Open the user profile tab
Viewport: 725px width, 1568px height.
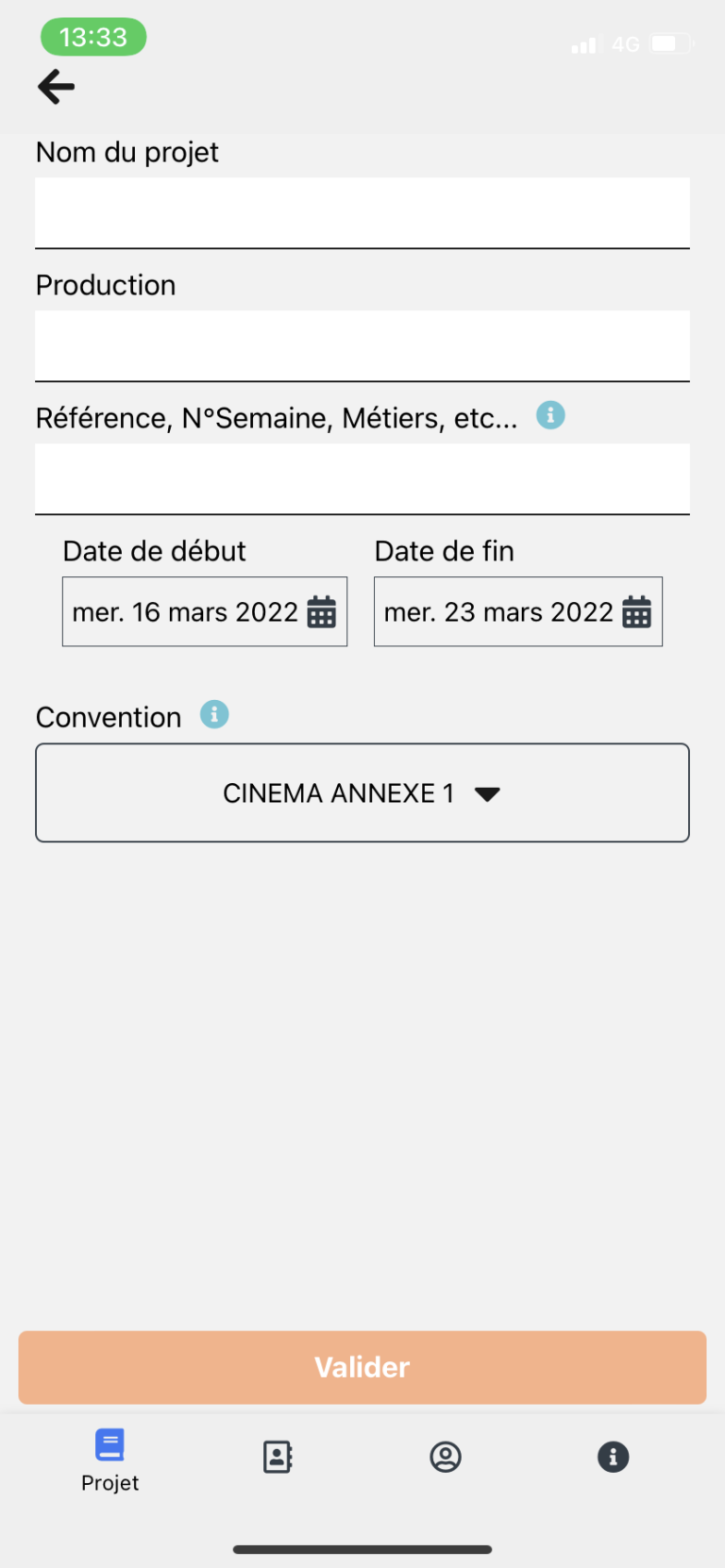[446, 1457]
